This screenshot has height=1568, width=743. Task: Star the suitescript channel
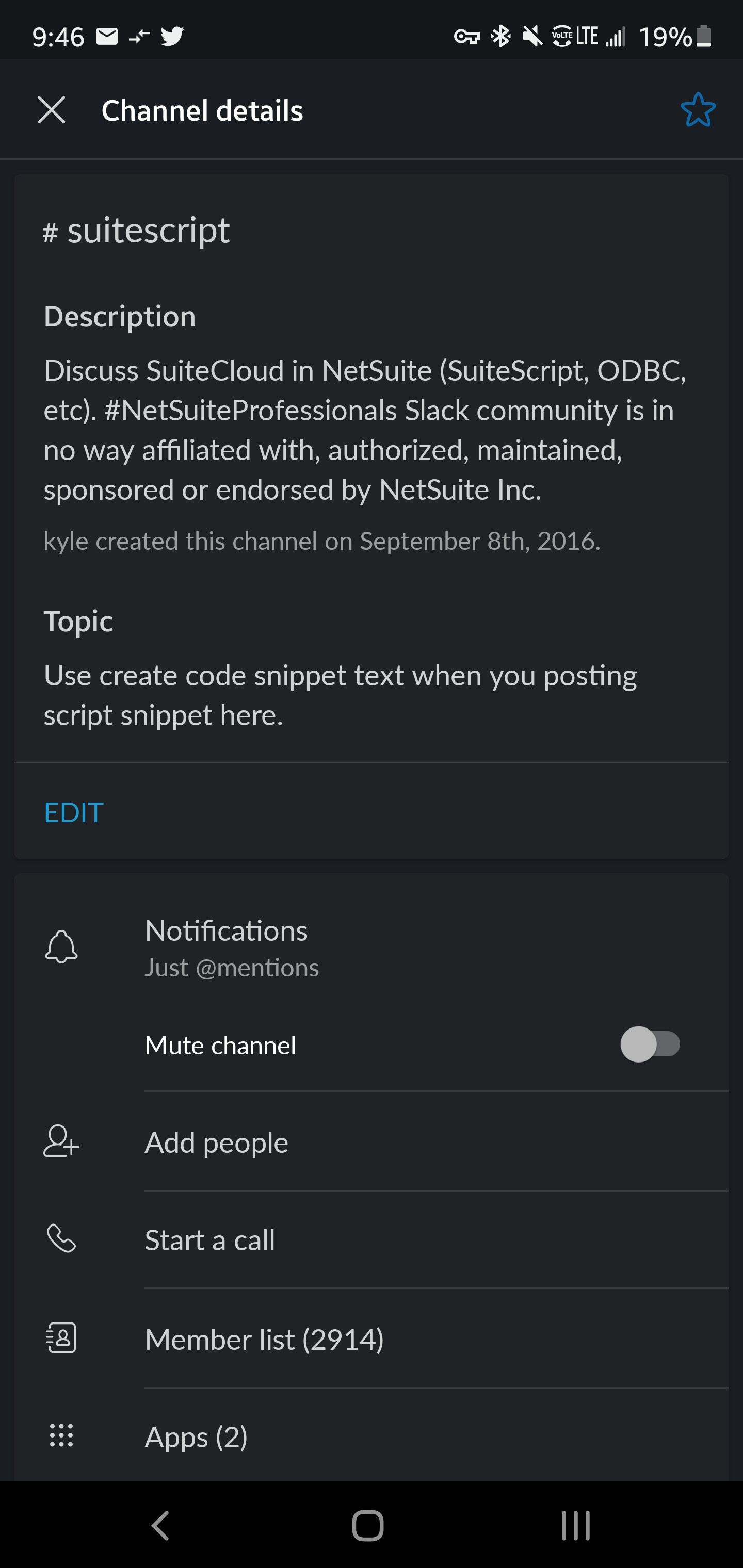tap(697, 110)
